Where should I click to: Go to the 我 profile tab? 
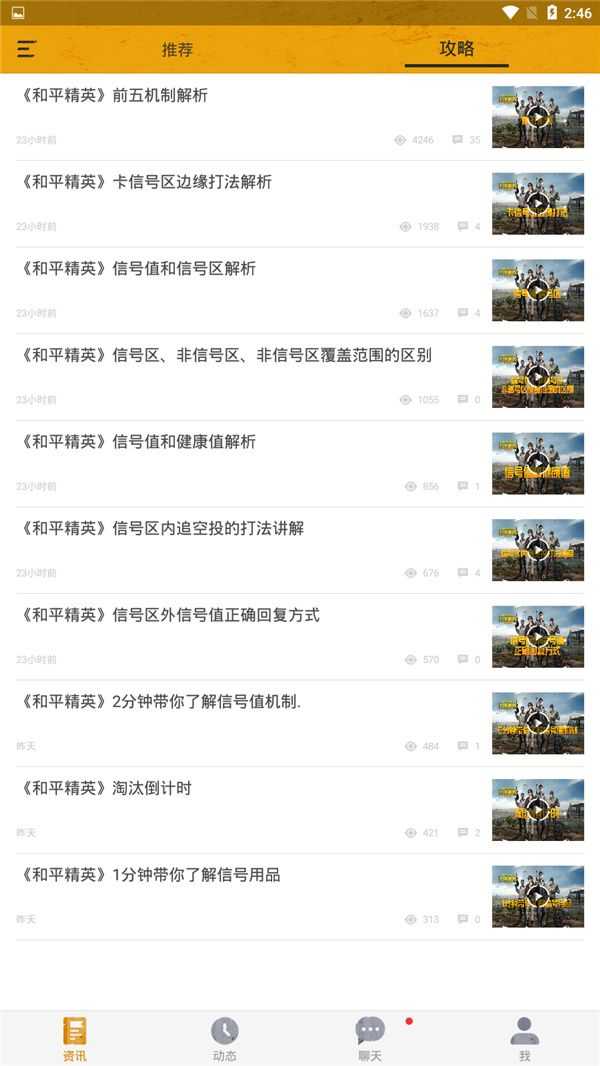coord(524,1038)
